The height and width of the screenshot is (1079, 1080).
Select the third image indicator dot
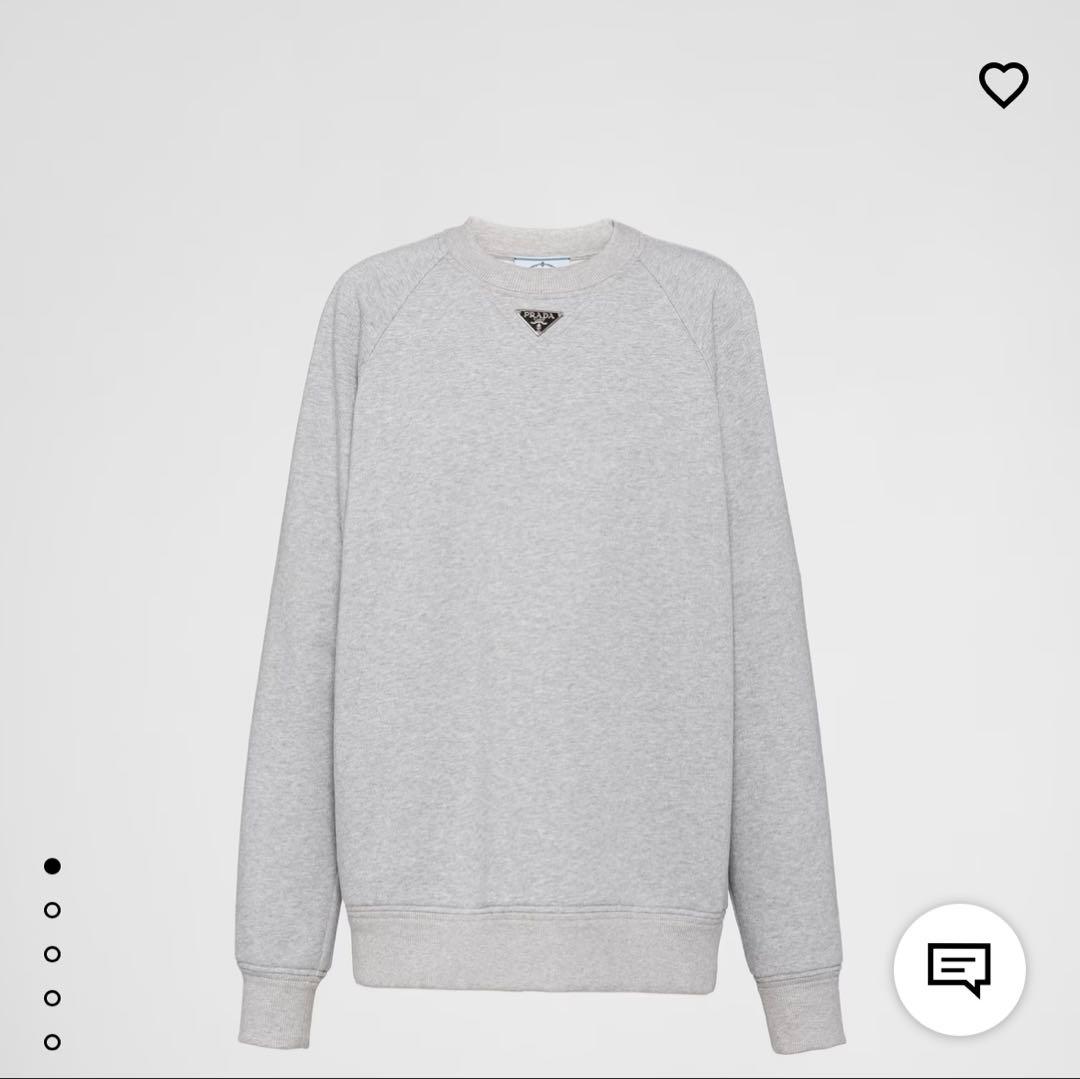pos(52,953)
